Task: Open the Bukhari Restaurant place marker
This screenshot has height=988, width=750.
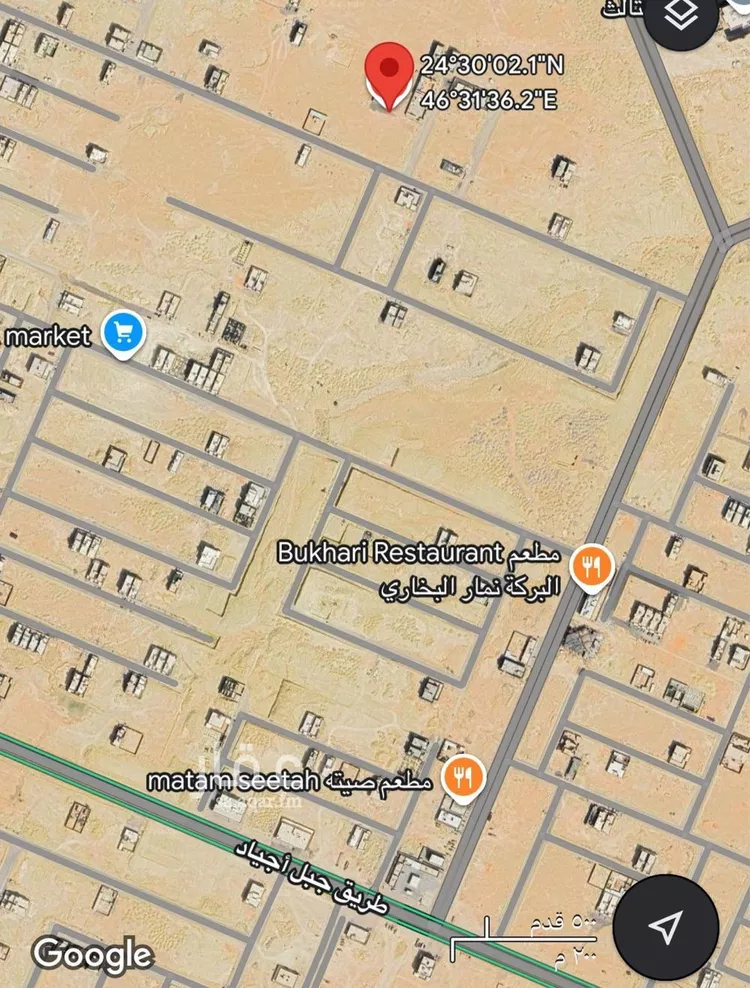Action: [591, 568]
